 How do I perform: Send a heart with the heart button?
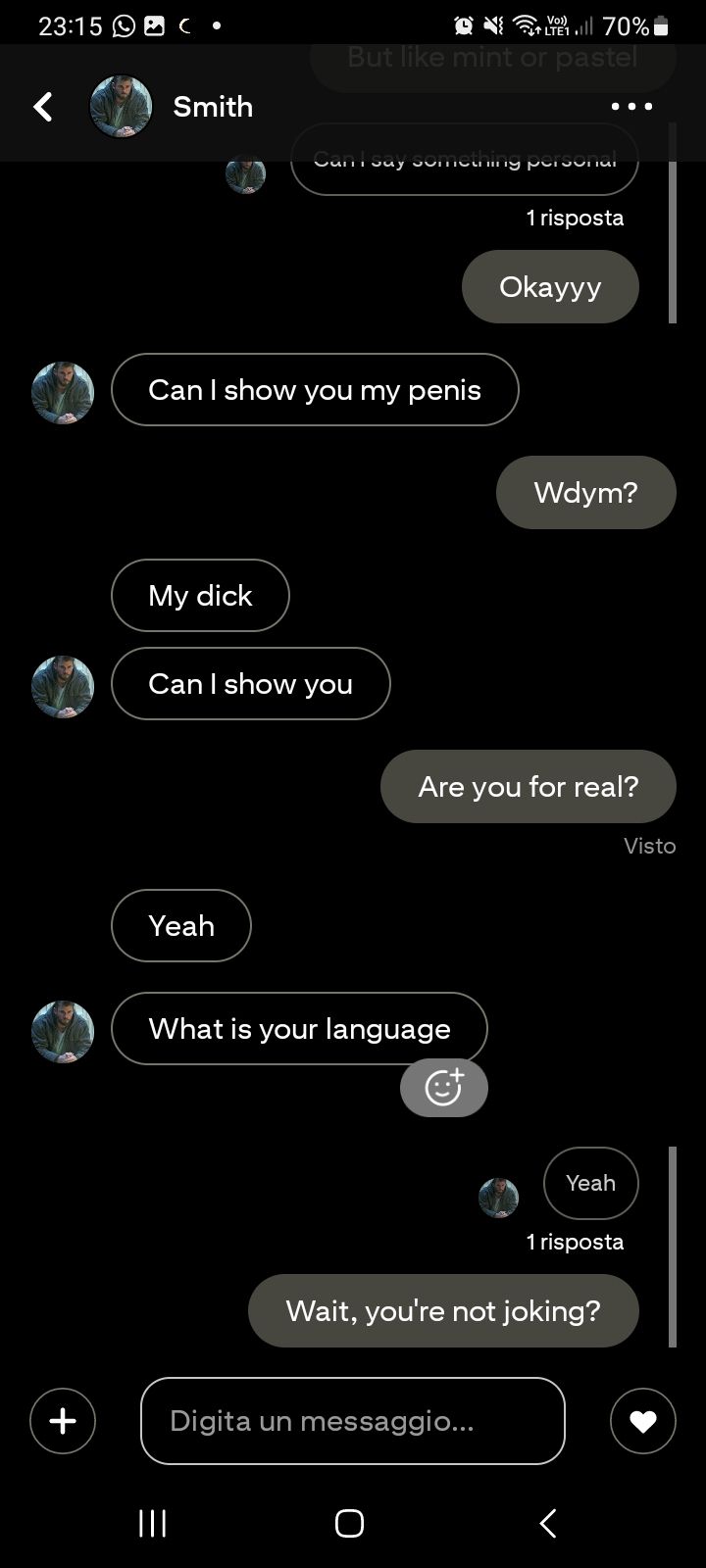tap(643, 1421)
